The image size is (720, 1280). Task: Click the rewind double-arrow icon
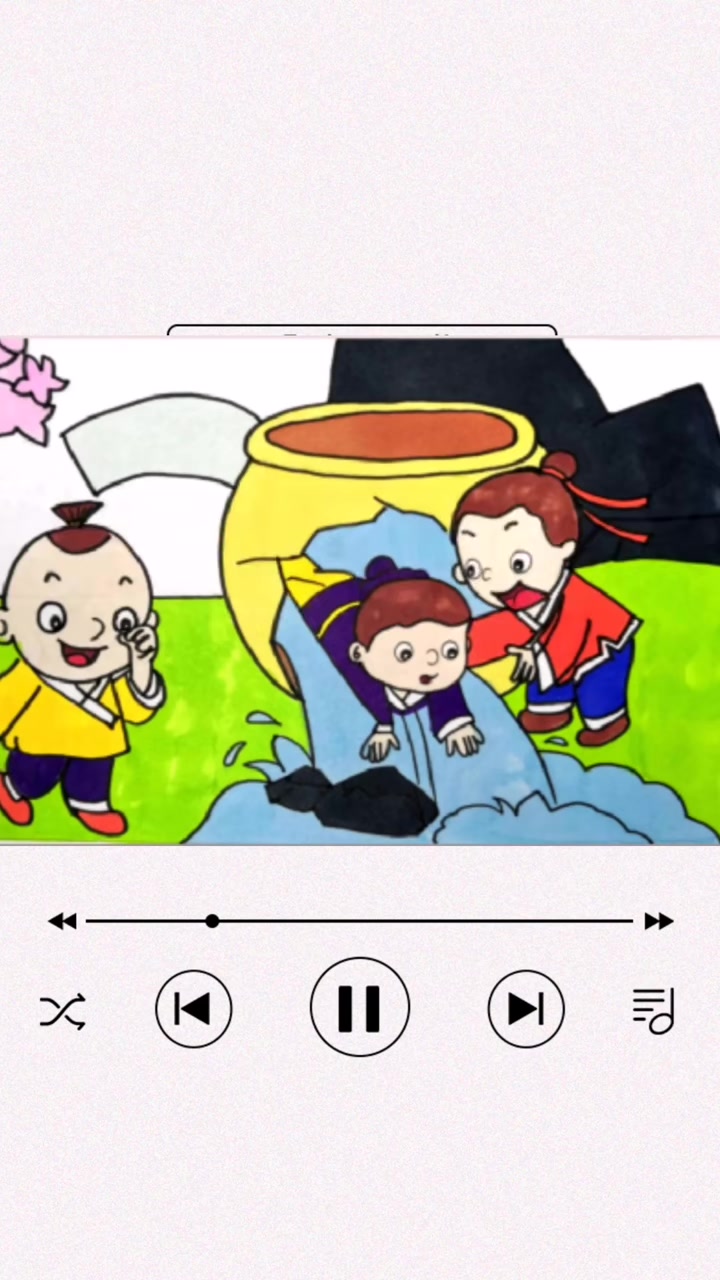pos(64,921)
